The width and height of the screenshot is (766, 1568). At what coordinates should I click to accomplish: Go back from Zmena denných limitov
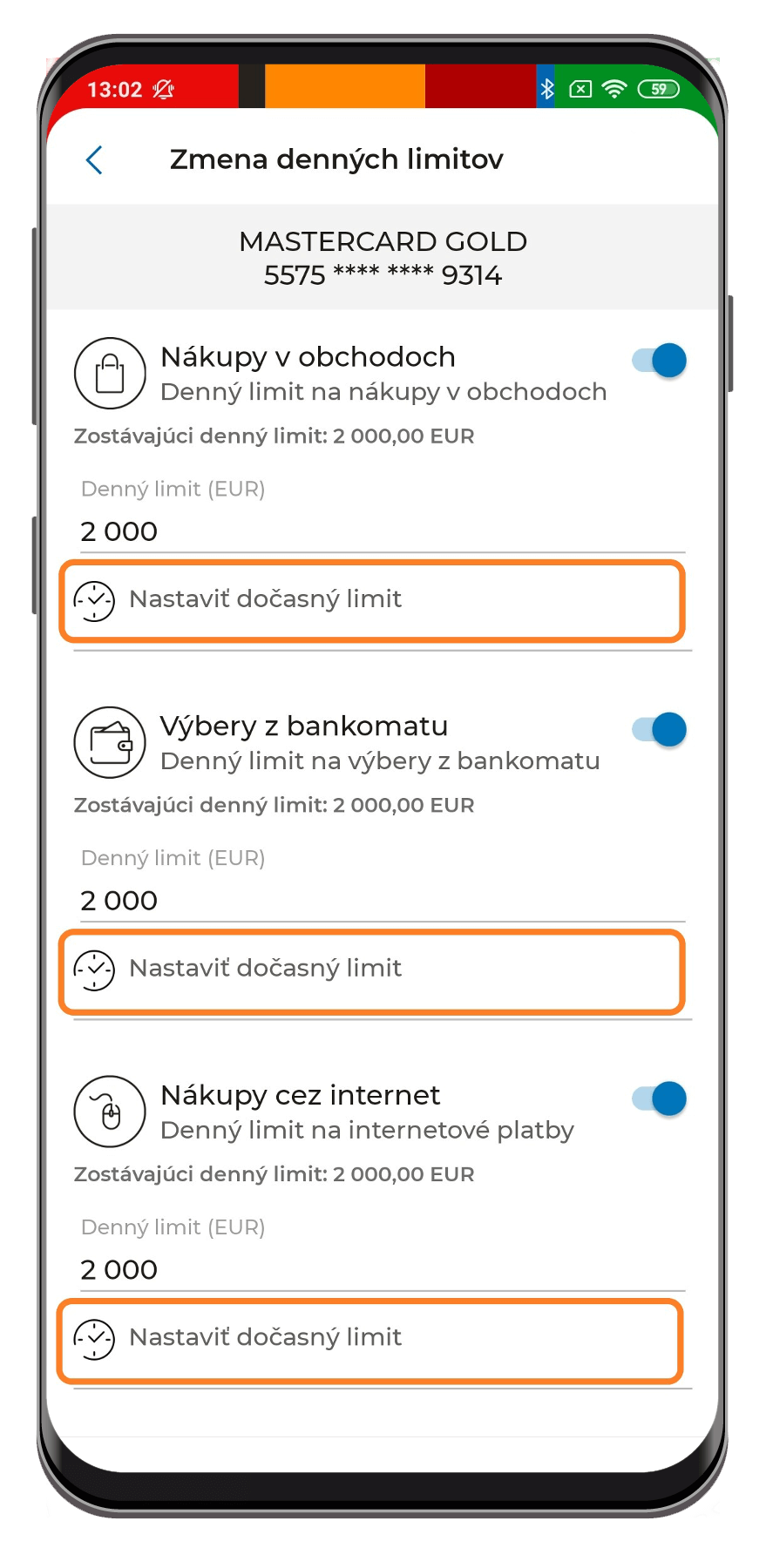[x=94, y=159]
